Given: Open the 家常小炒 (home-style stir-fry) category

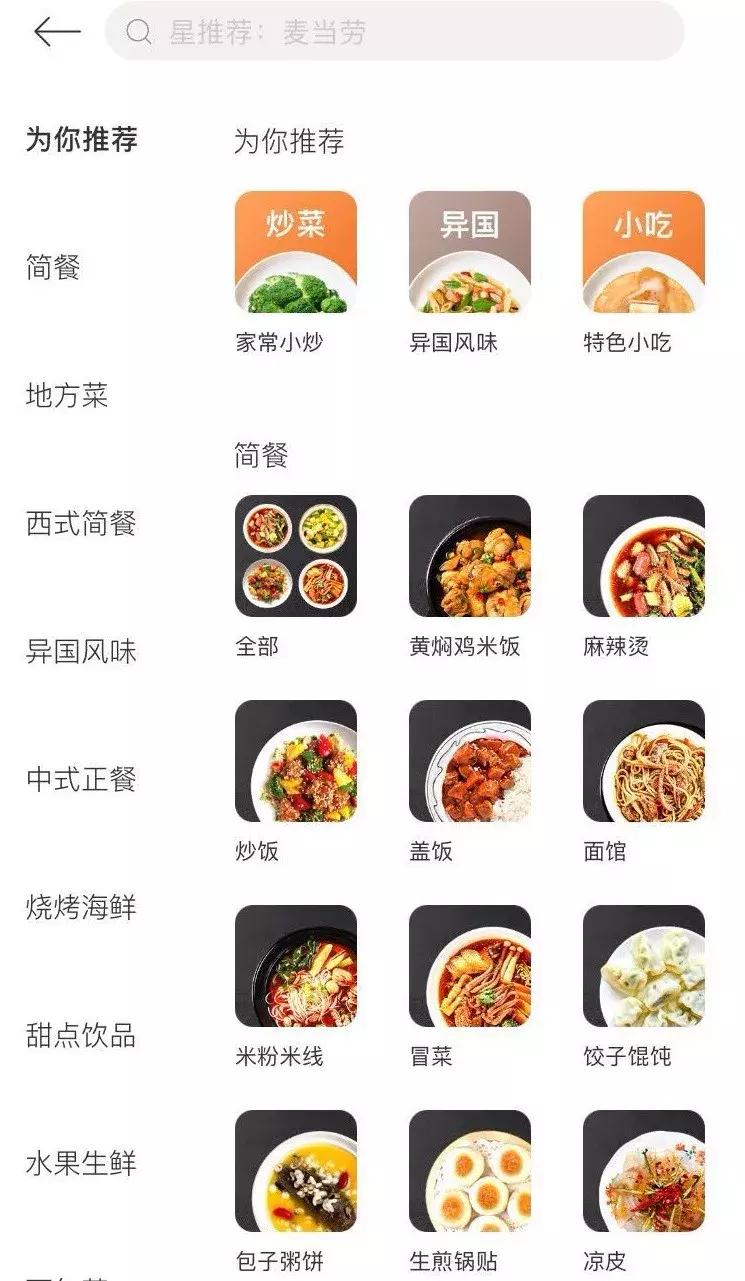Looking at the screenshot, I should click(x=293, y=253).
